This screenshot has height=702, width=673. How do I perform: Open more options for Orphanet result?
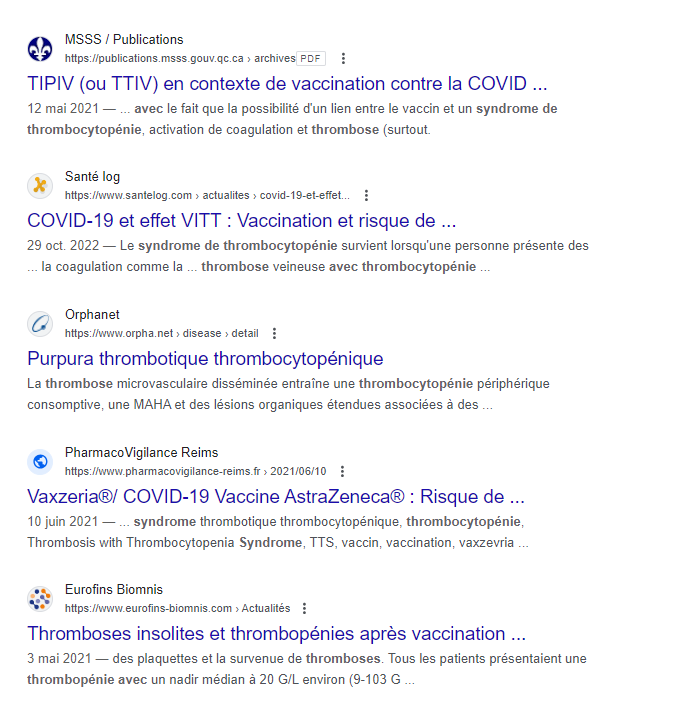pyautogui.click(x=275, y=333)
